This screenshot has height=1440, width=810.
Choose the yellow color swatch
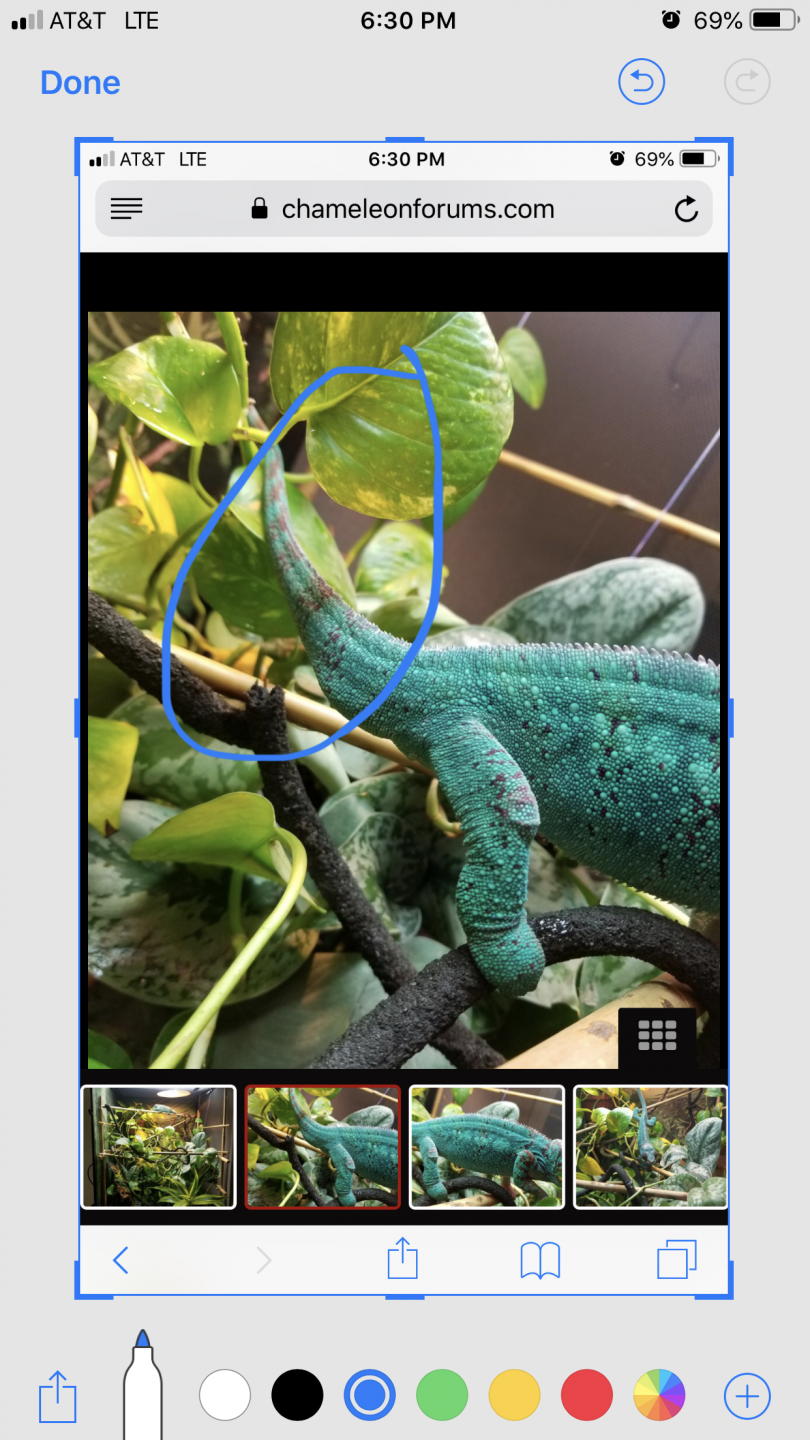pos(514,1395)
